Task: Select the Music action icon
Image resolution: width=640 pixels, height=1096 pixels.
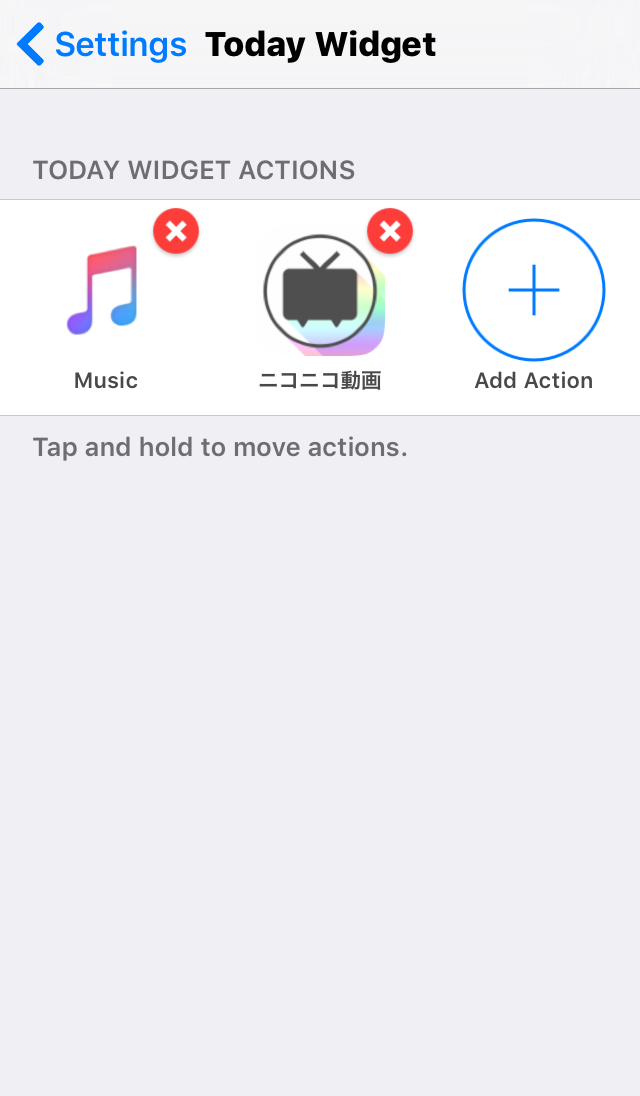Action: [x=105, y=291]
